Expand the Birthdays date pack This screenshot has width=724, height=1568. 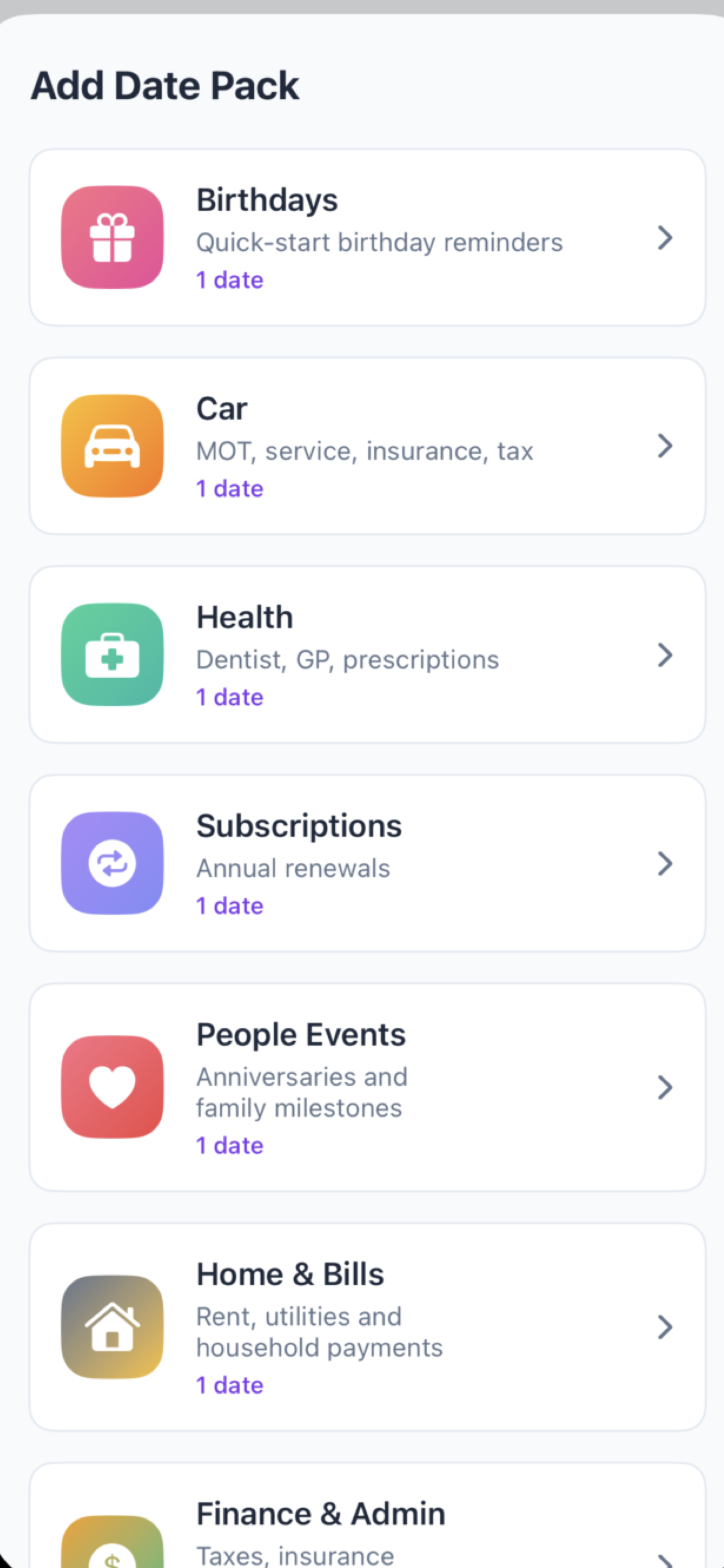pyautogui.click(x=665, y=238)
